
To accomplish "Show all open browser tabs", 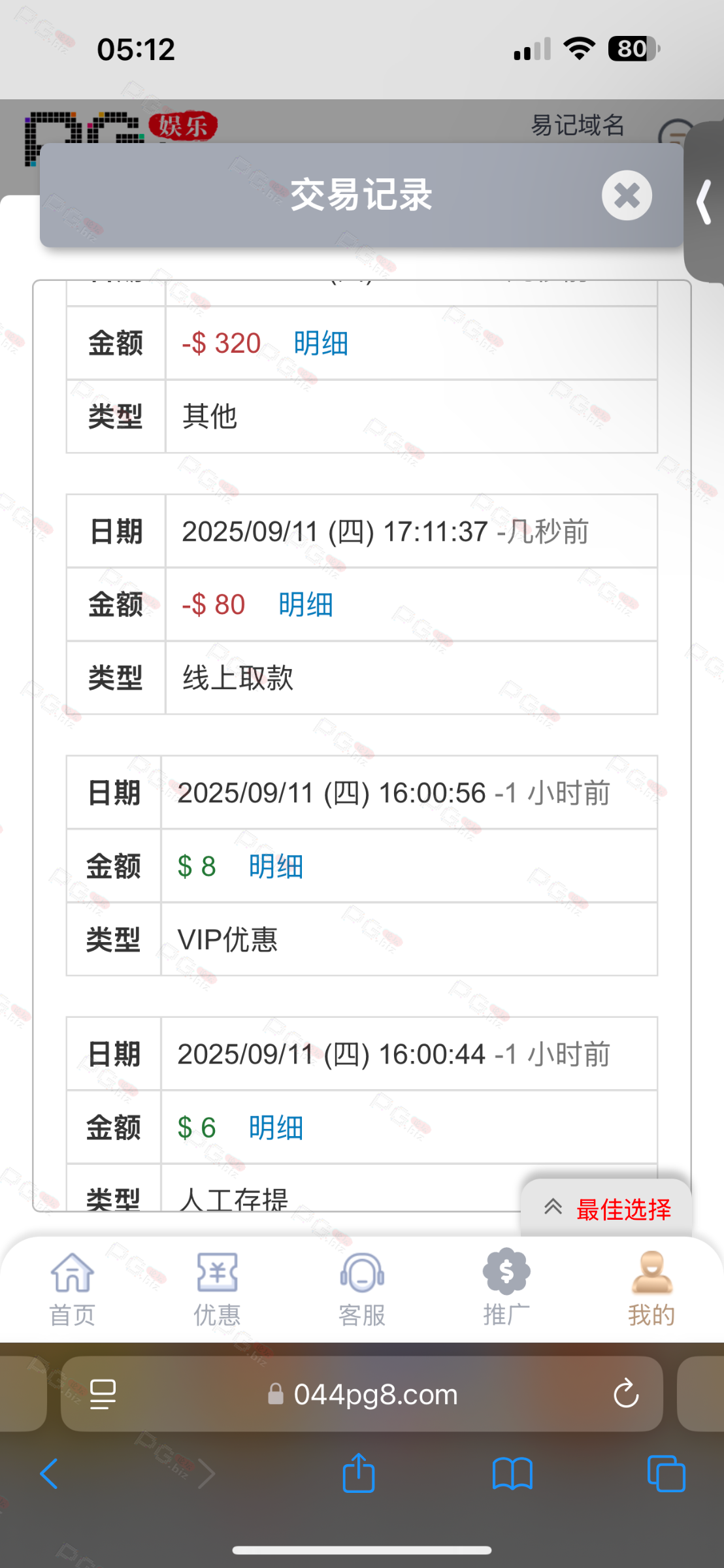I will click(x=666, y=1474).
